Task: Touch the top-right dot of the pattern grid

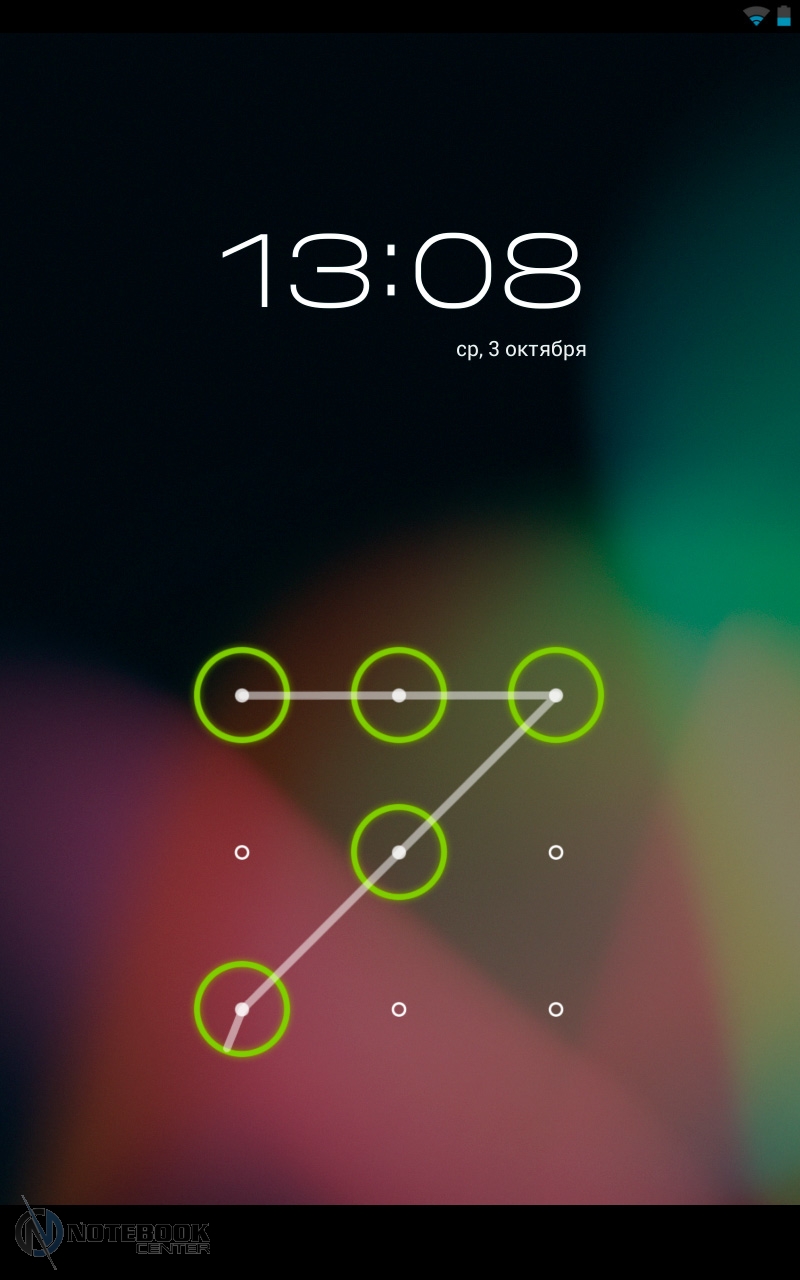Action: point(556,695)
